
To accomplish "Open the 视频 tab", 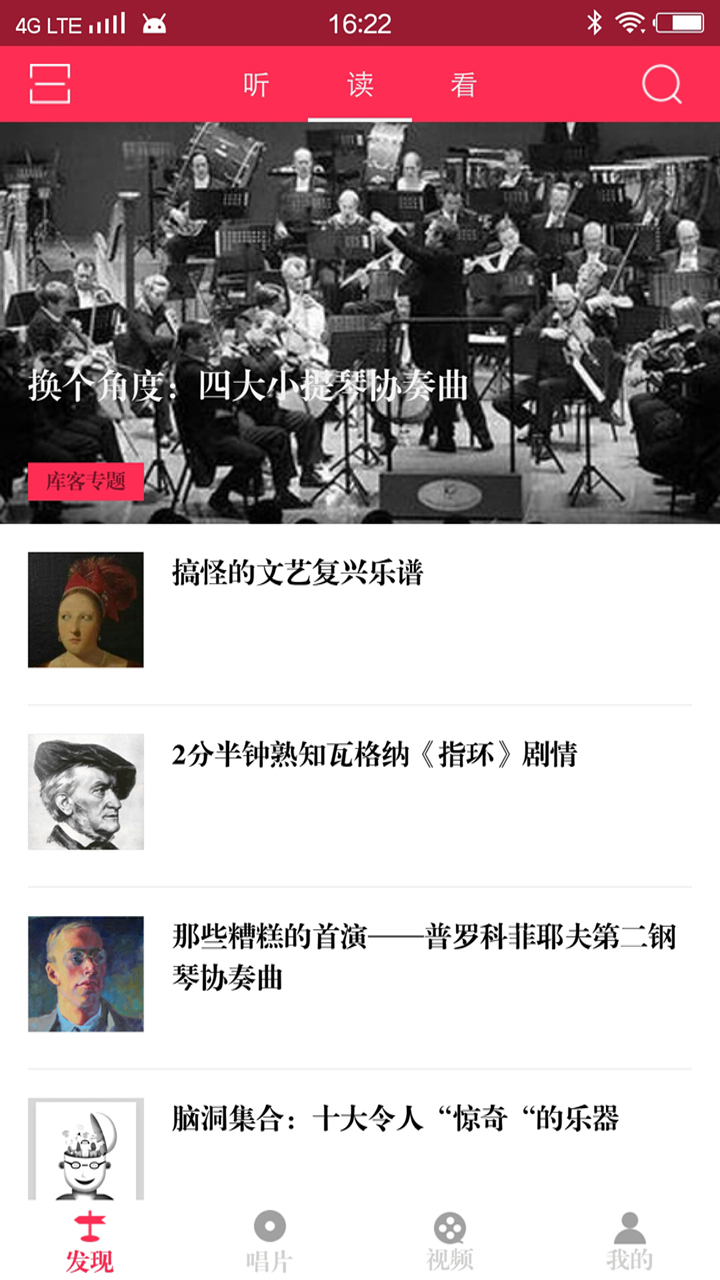I will click(450, 1242).
